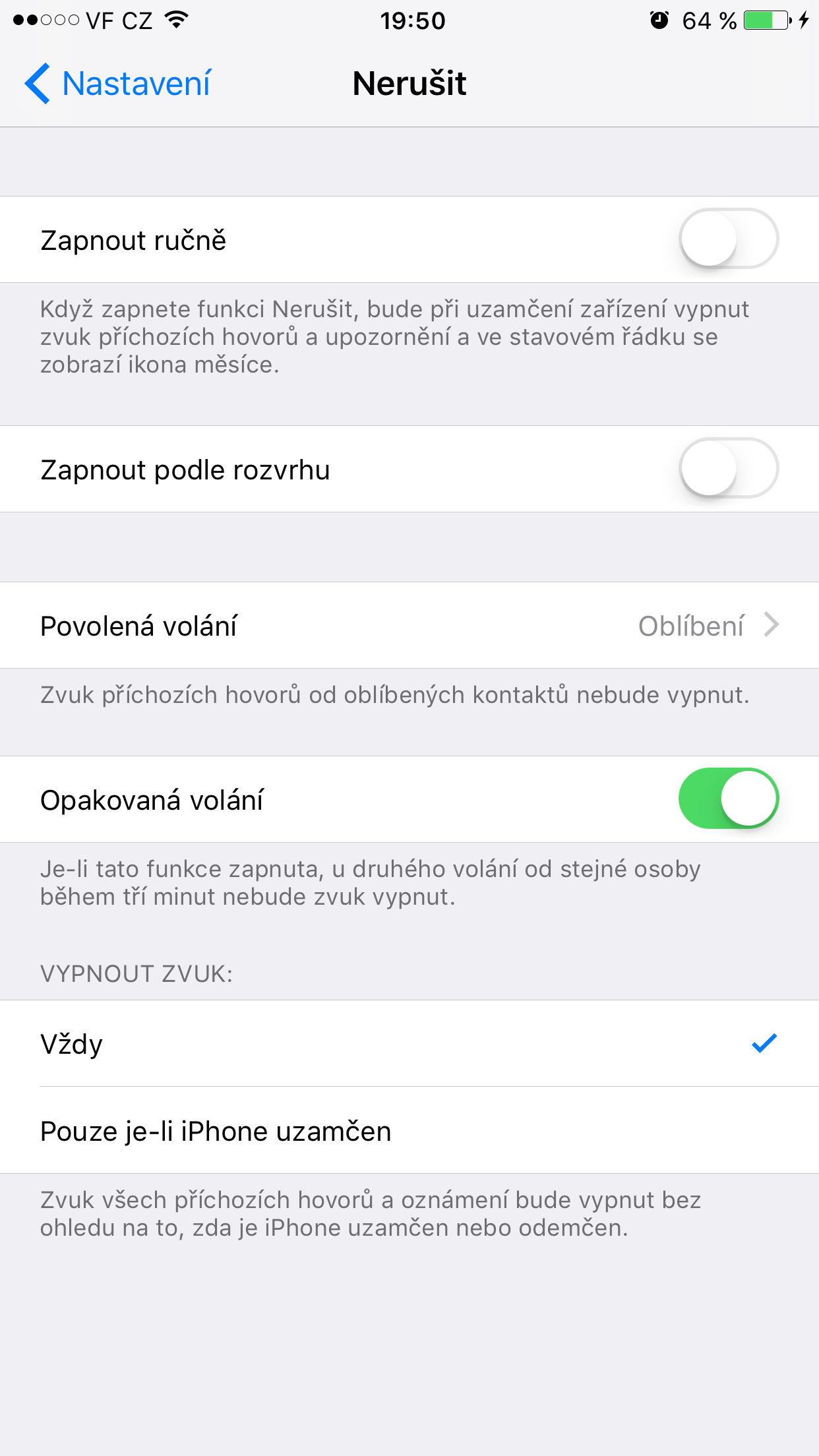Enable the Zapnout ručně switch
The width and height of the screenshot is (819, 1456).
tap(728, 239)
